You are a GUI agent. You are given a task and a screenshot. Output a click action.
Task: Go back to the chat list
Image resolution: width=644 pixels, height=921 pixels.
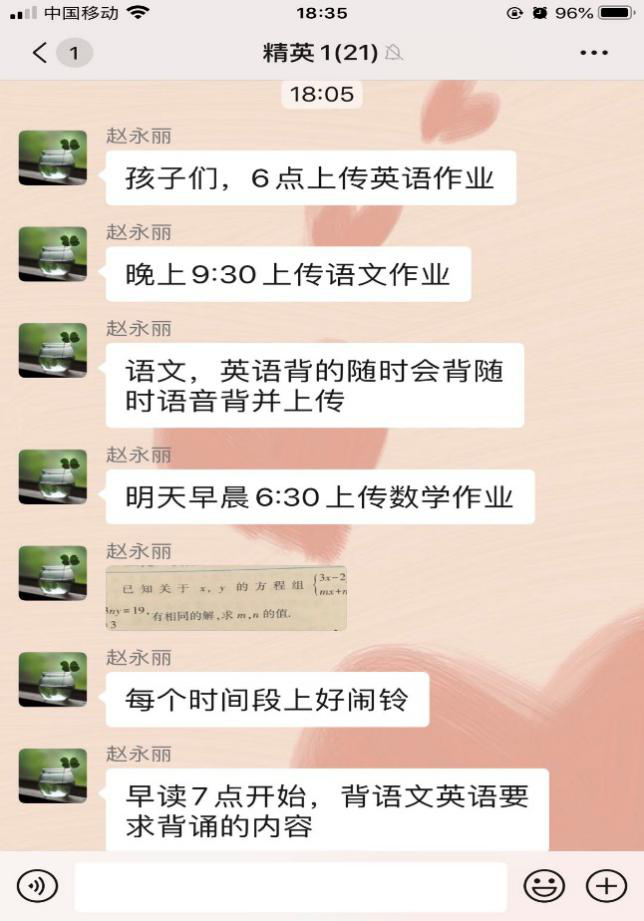click(x=41, y=53)
